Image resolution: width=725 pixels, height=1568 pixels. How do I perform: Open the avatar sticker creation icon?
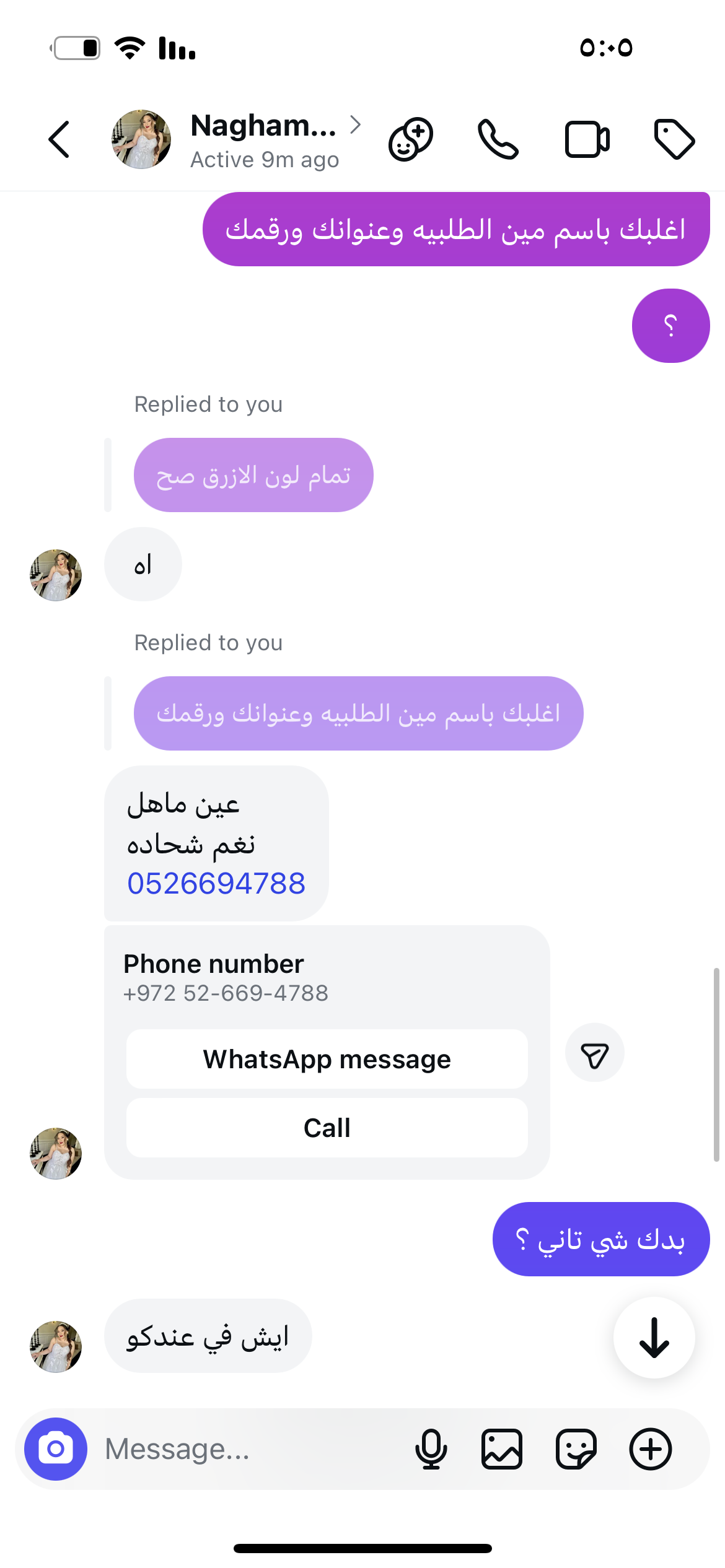[410, 139]
